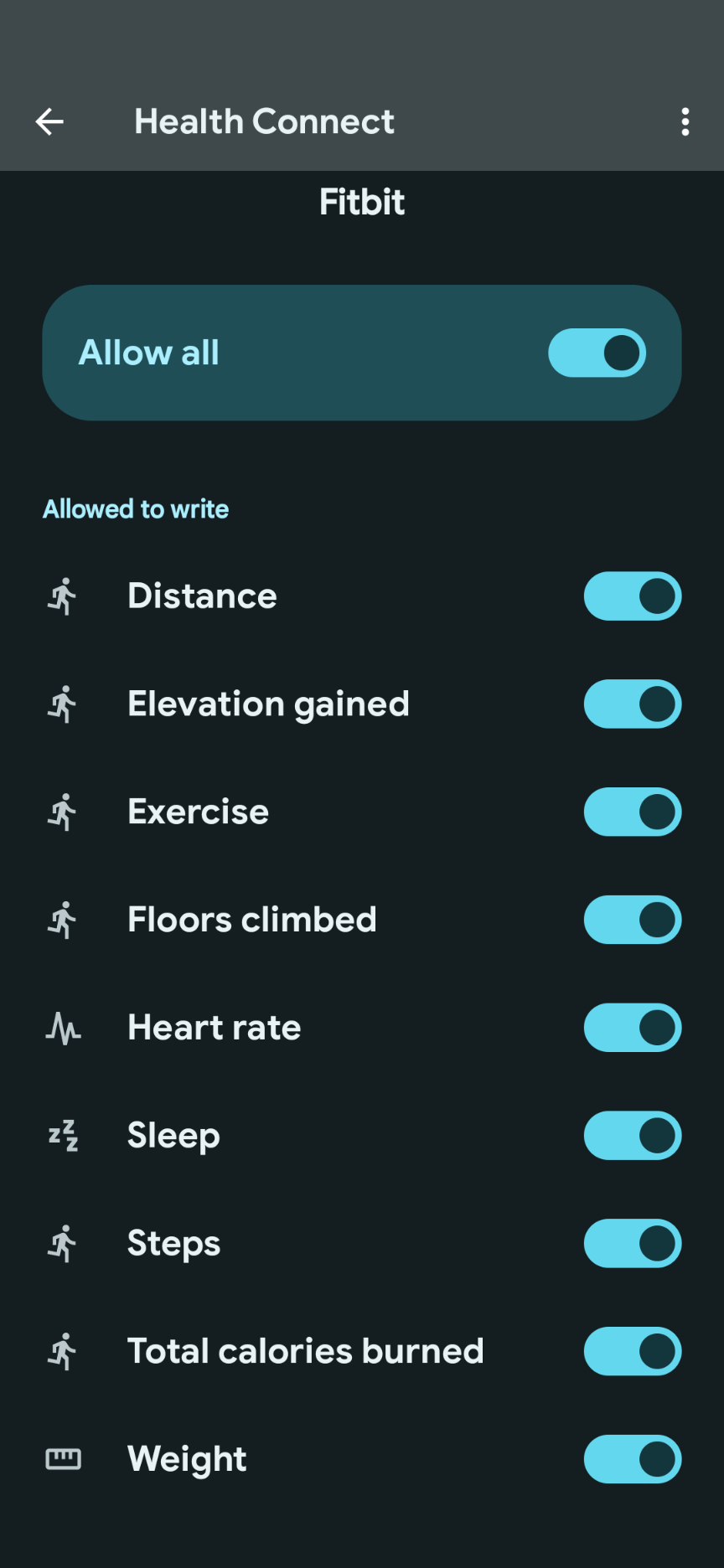Toggle off Elevation gained permission
This screenshot has height=1568, width=724.
click(x=632, y=704)
